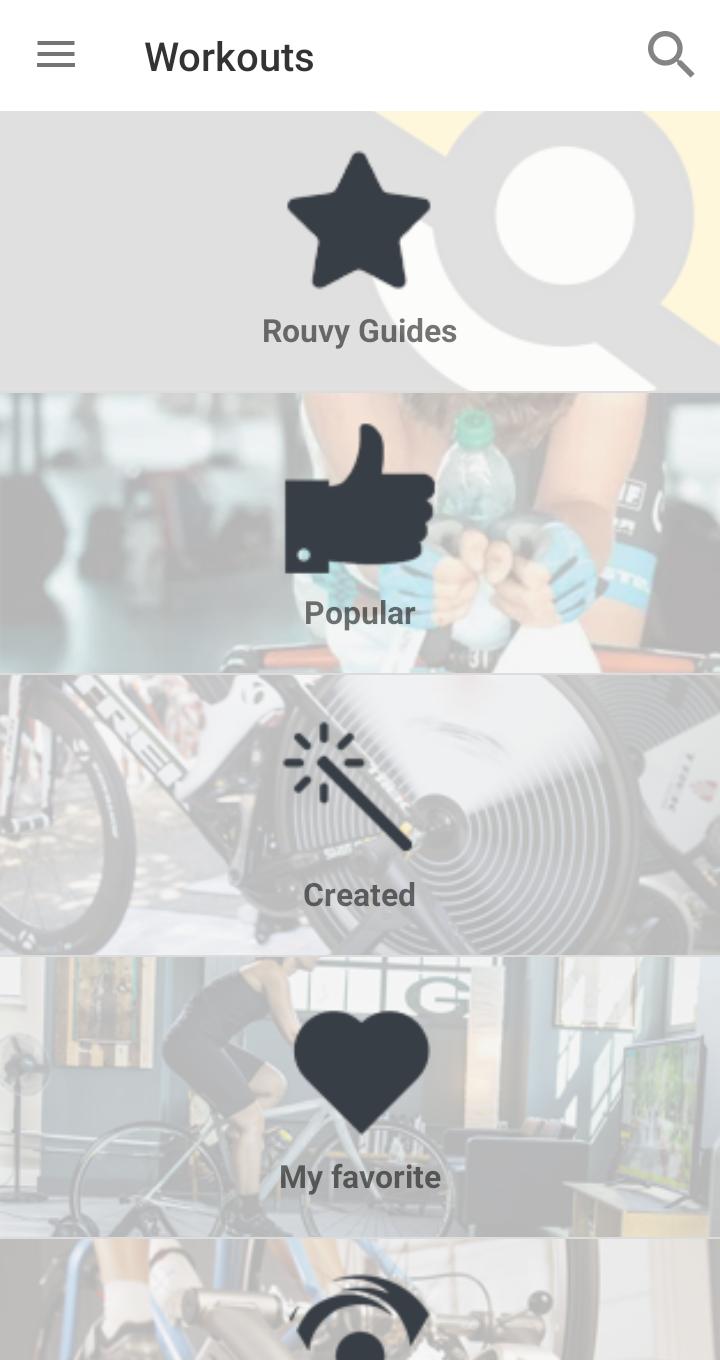The width and height of the screenshot is (720, 1360).
Task: Open the Created workouts tile
Action: click(x=360, y=815)
